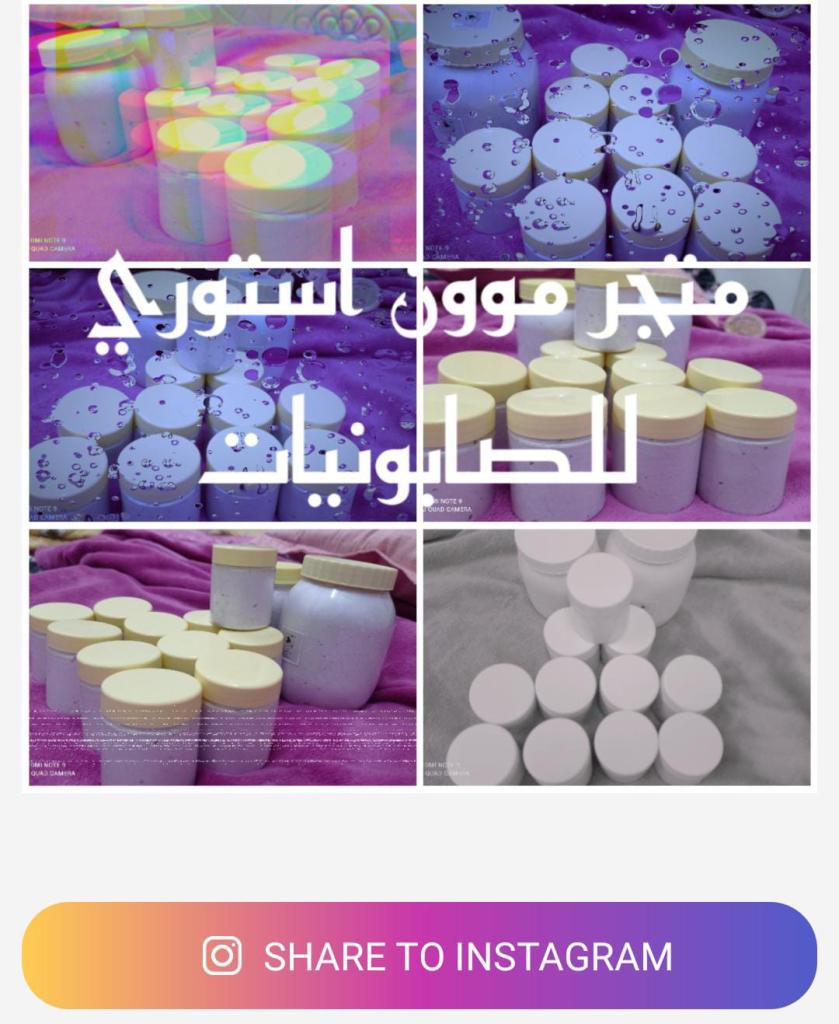This screenshot has height=1024, width=839.
Task: Share the collage to Instagram
Action: click(420, 956)
